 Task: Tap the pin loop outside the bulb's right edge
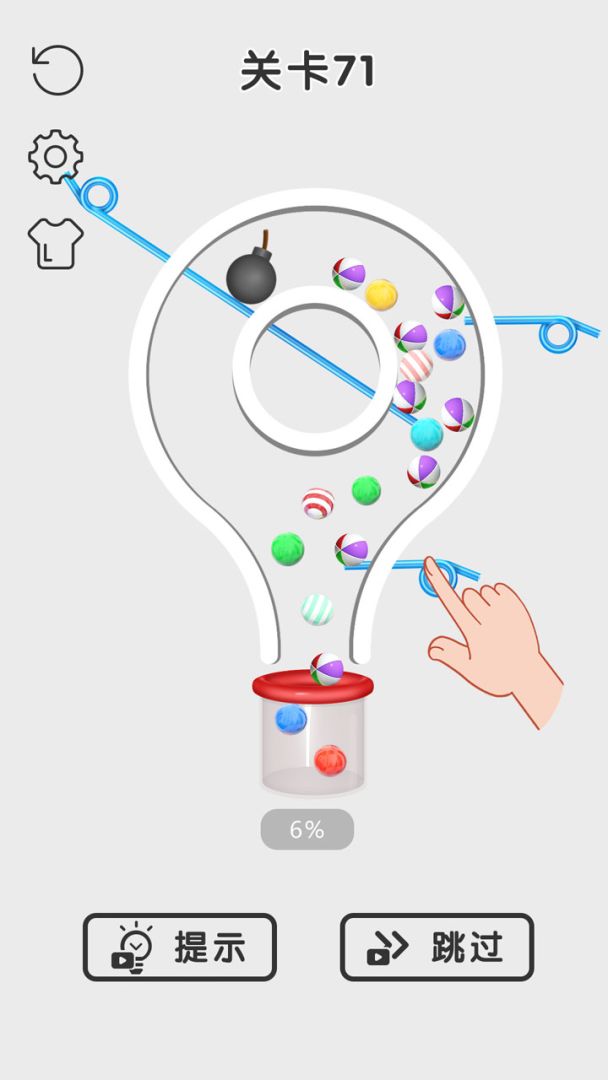pos(558,332)
